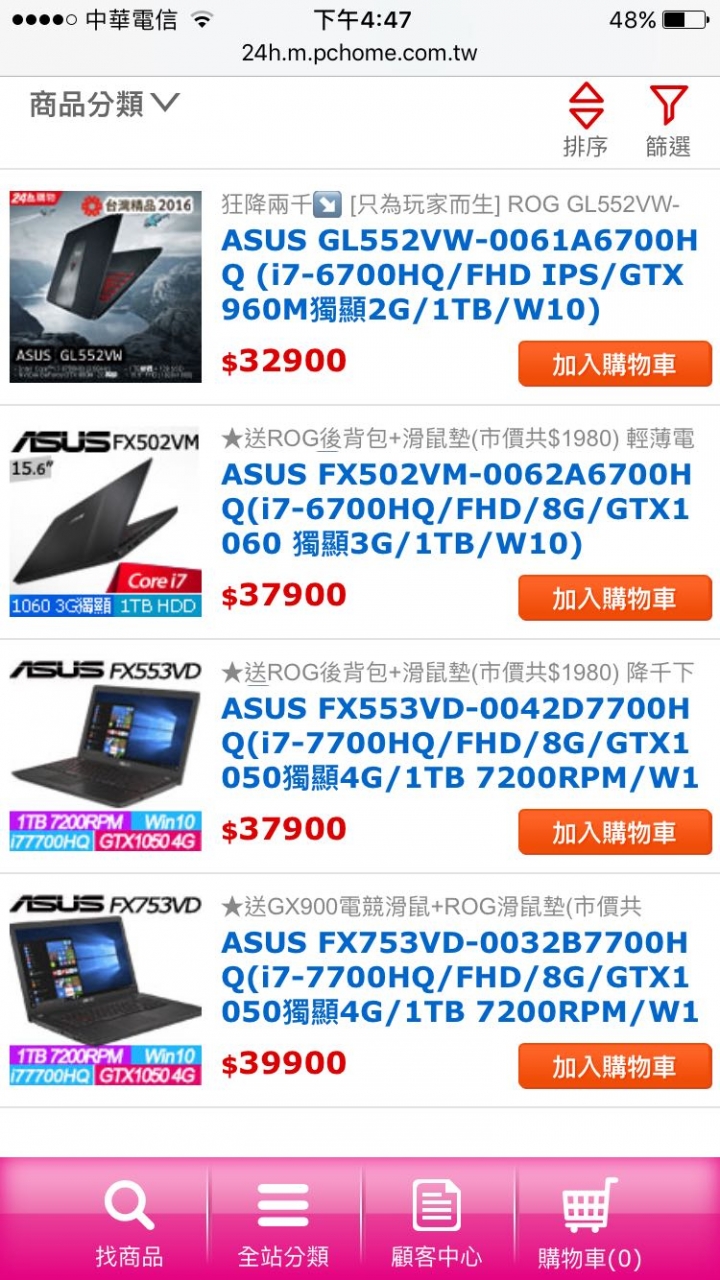View the ASUS FX502VM product image
Viewport: 720px width, 1280px height.
(106, 521)
